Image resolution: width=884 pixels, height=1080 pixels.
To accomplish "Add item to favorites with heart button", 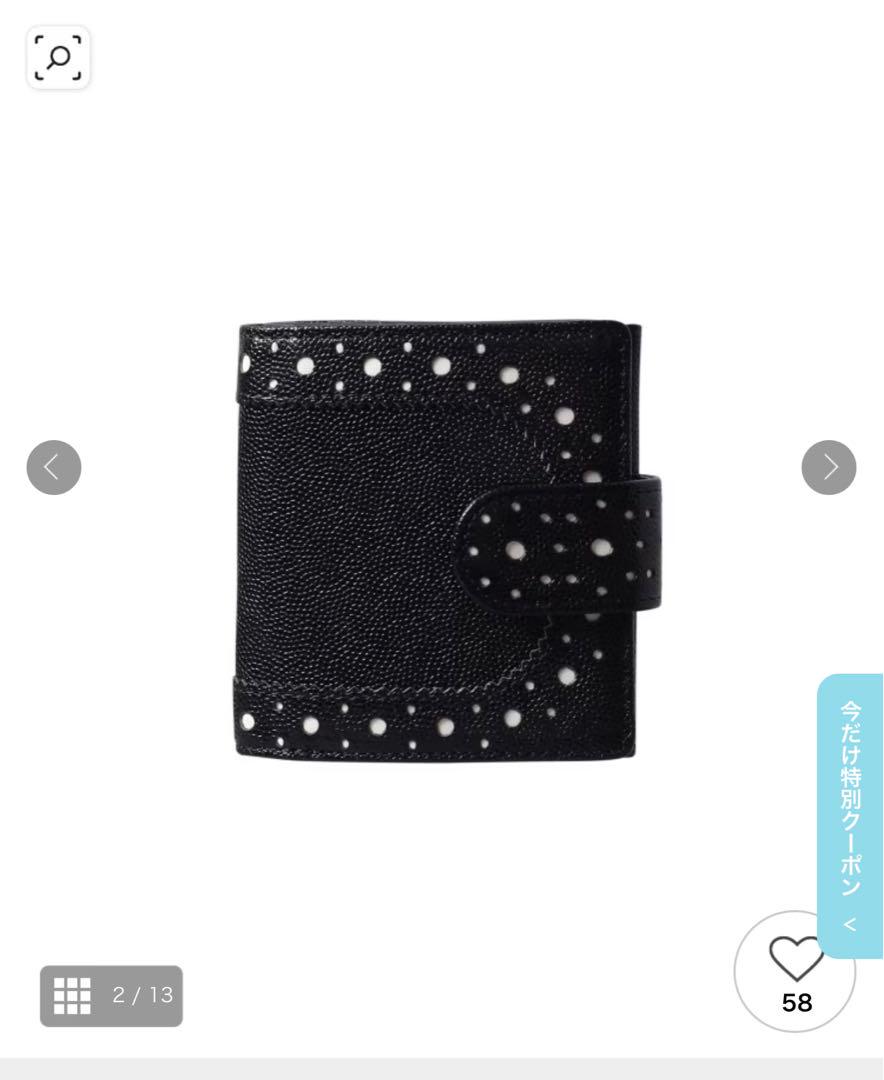I will coord(795,970).
